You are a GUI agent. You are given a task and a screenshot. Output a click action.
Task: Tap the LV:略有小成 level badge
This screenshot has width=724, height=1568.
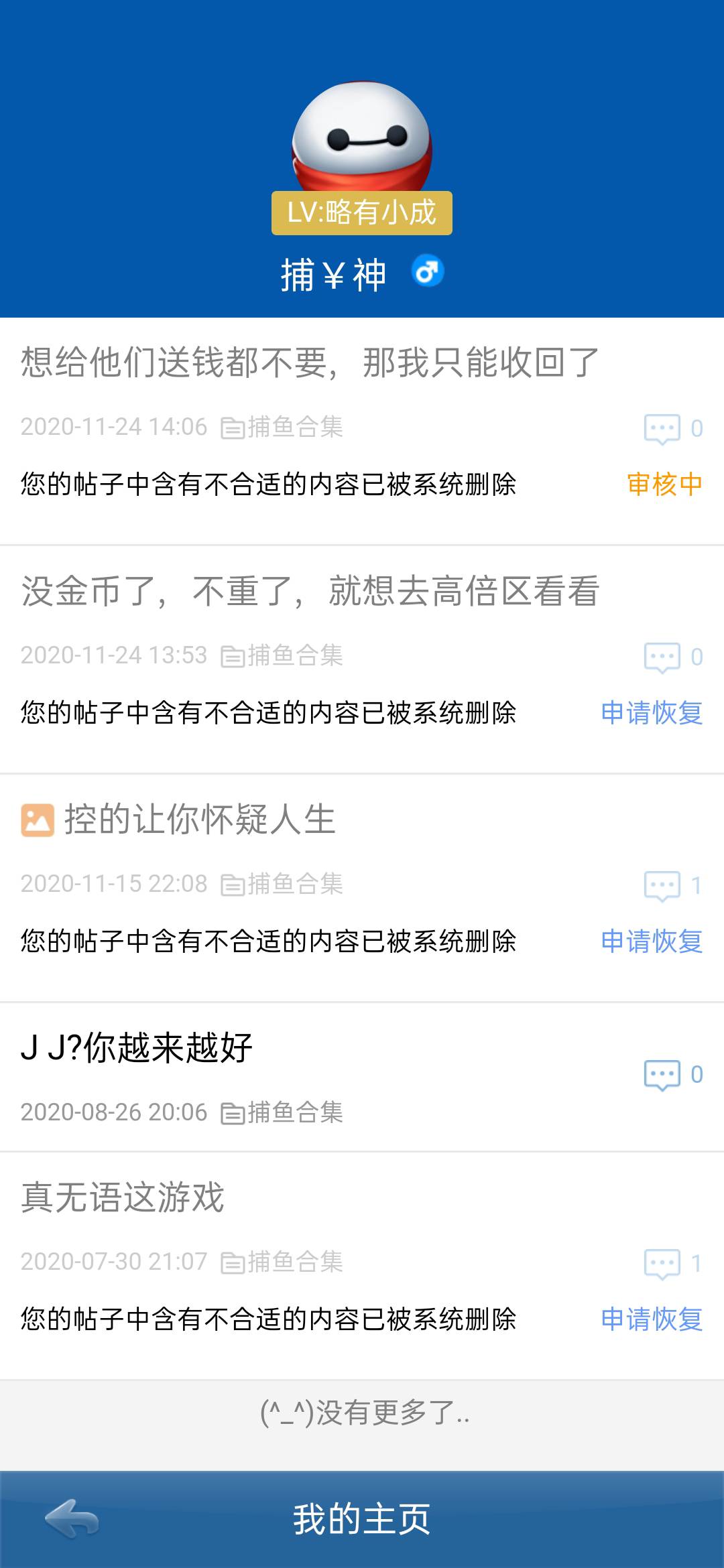pyautogui.click(x=362, y=214)
